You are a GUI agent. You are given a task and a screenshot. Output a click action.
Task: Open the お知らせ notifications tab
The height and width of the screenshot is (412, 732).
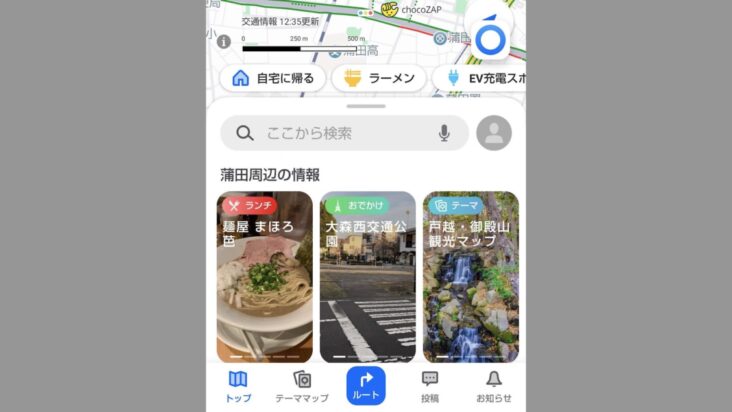click(493, 386)
